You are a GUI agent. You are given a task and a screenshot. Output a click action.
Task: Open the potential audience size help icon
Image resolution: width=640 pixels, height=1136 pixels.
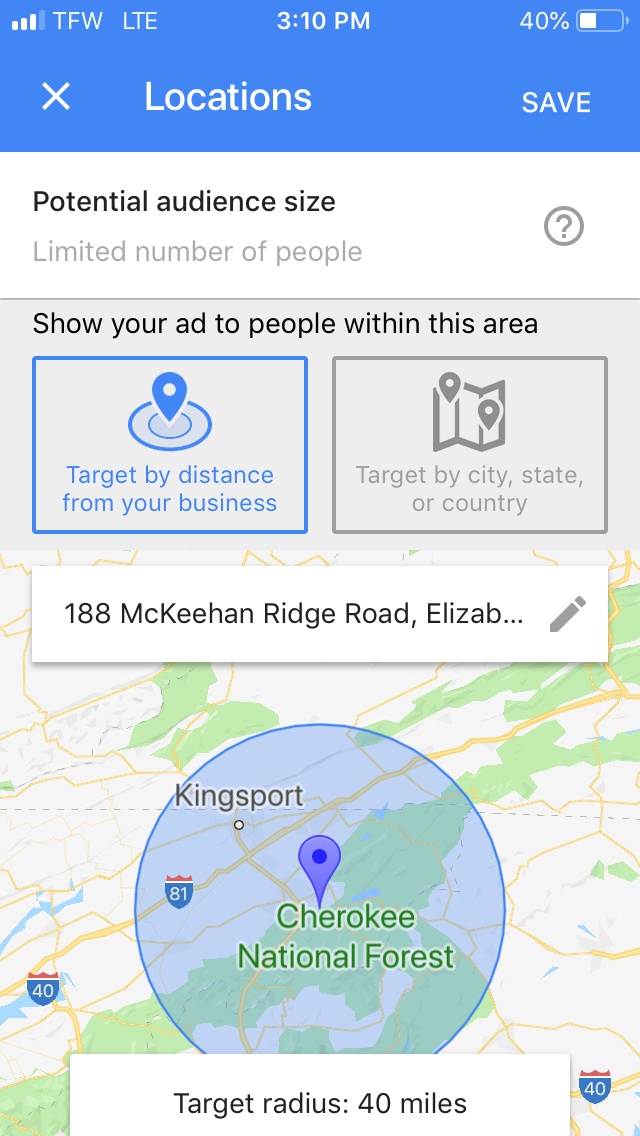tap(563, 227)
